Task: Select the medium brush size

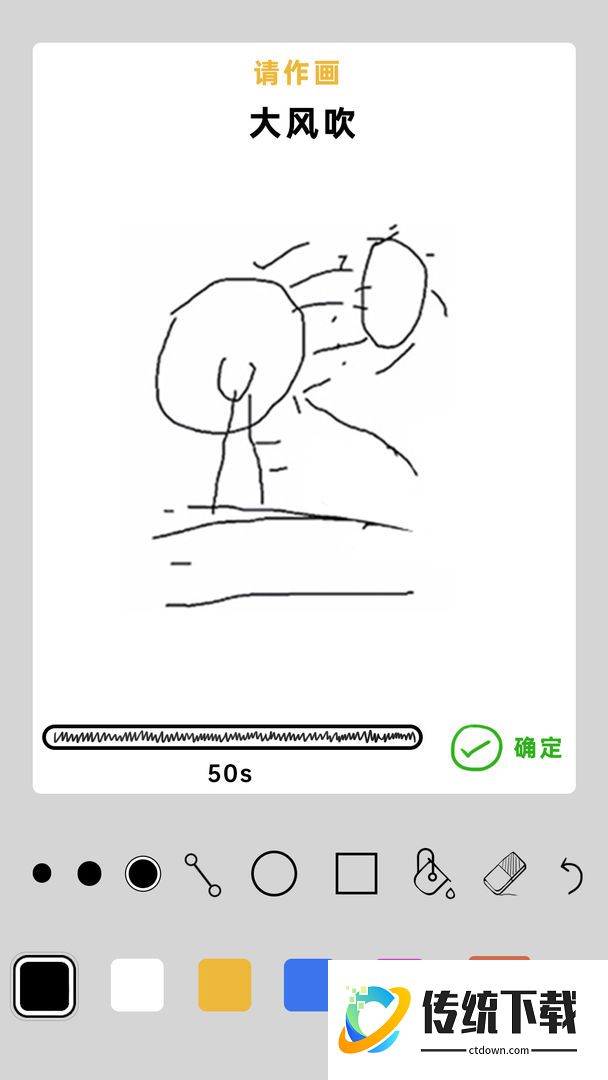Action: (x=90, y=874)
